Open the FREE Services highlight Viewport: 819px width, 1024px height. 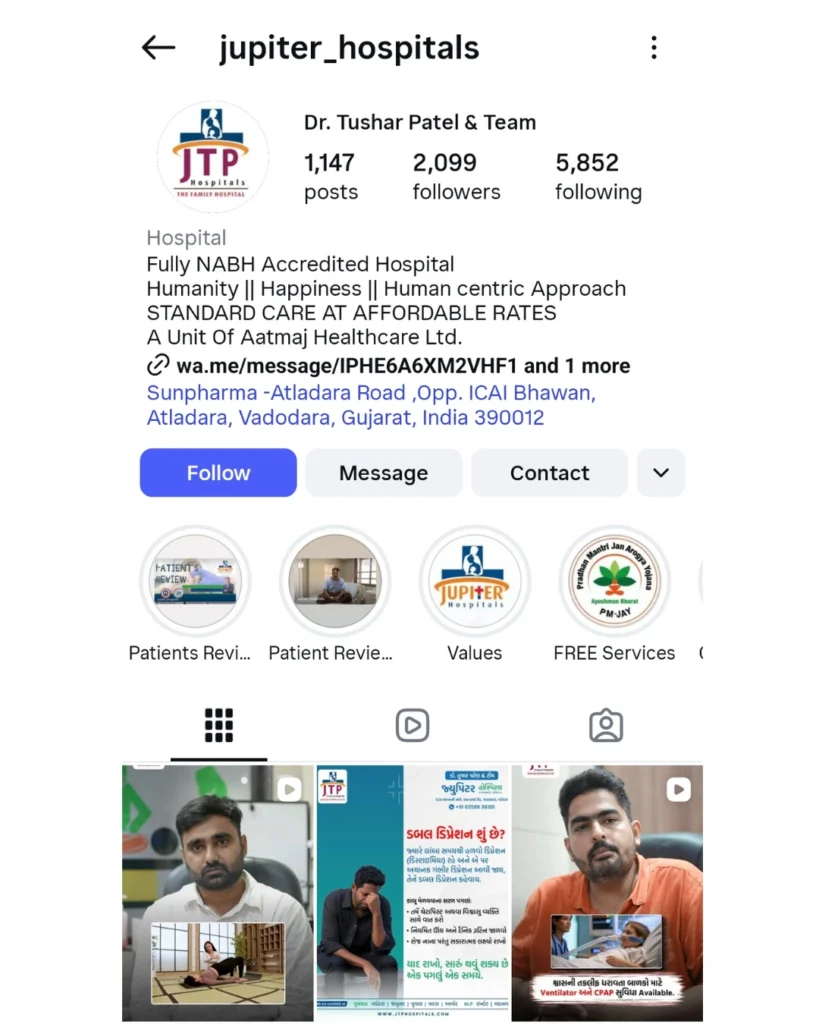[614, 582]
